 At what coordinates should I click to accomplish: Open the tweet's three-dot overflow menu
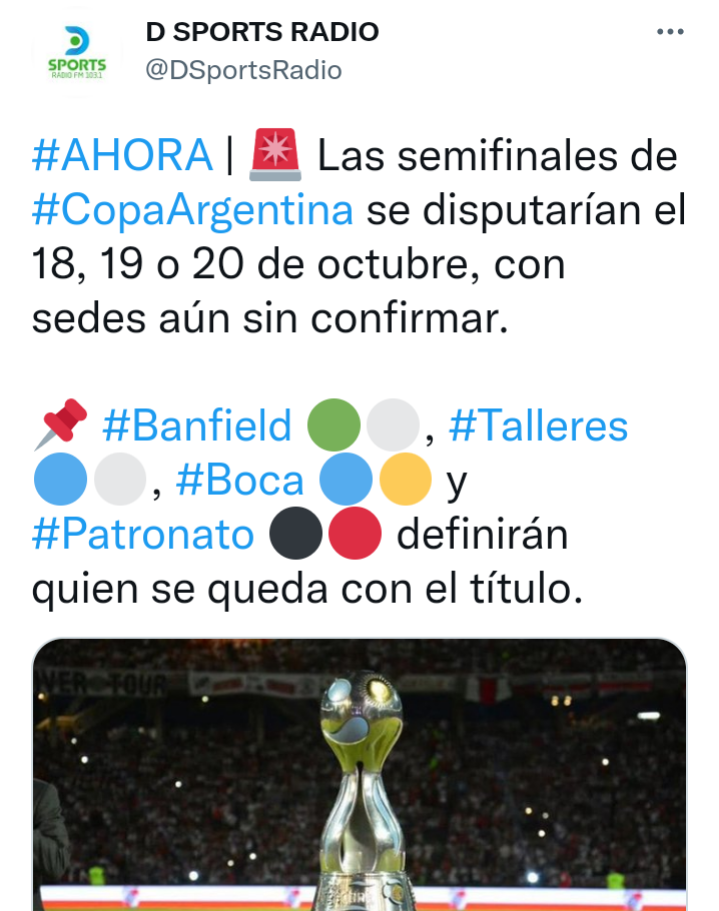pyautogui.click(x=669, y=32)
